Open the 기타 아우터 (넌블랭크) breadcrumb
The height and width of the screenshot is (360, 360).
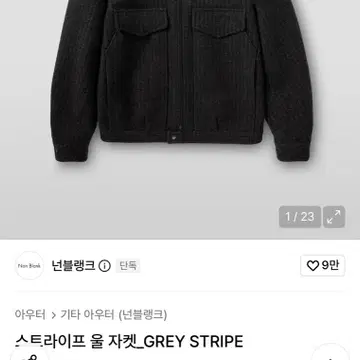(x=114, y=314)
